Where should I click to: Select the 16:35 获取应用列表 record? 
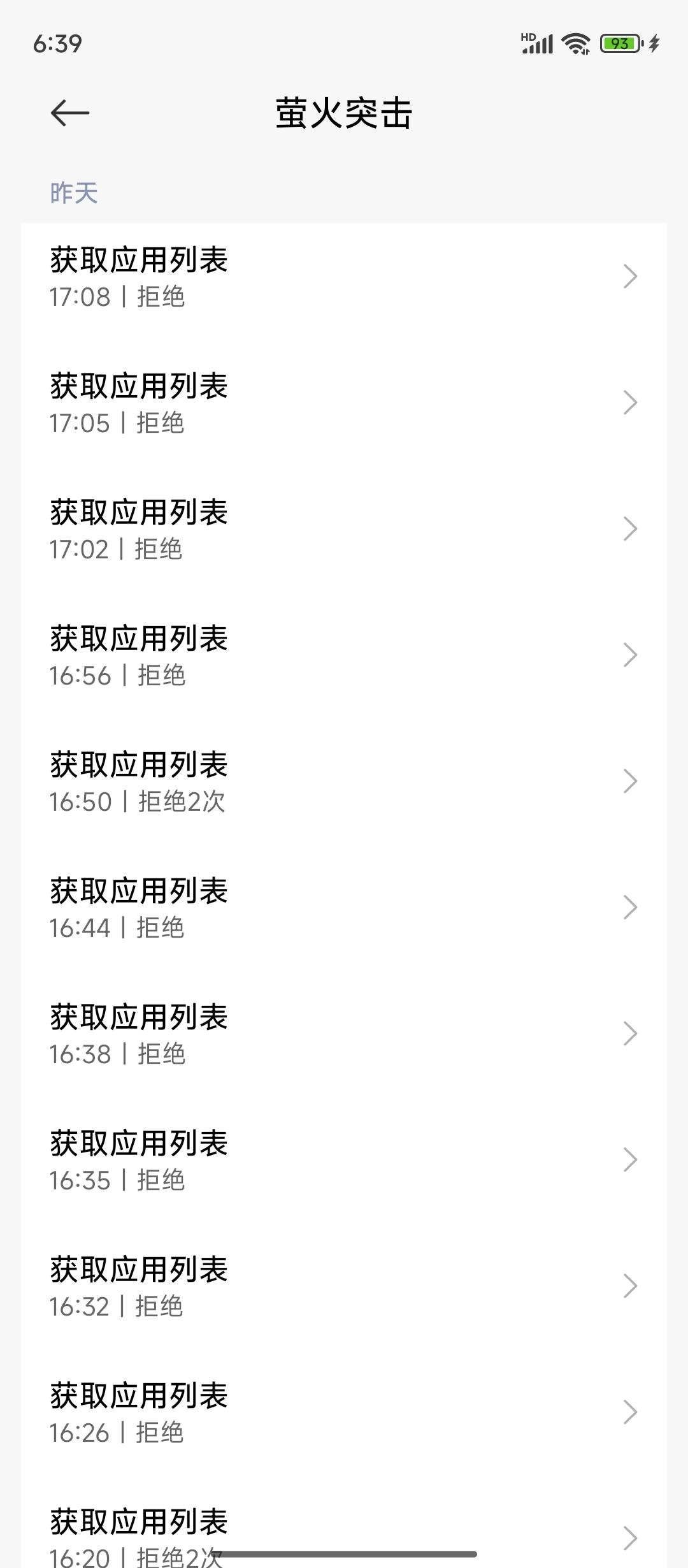(x=343, y=1160)
